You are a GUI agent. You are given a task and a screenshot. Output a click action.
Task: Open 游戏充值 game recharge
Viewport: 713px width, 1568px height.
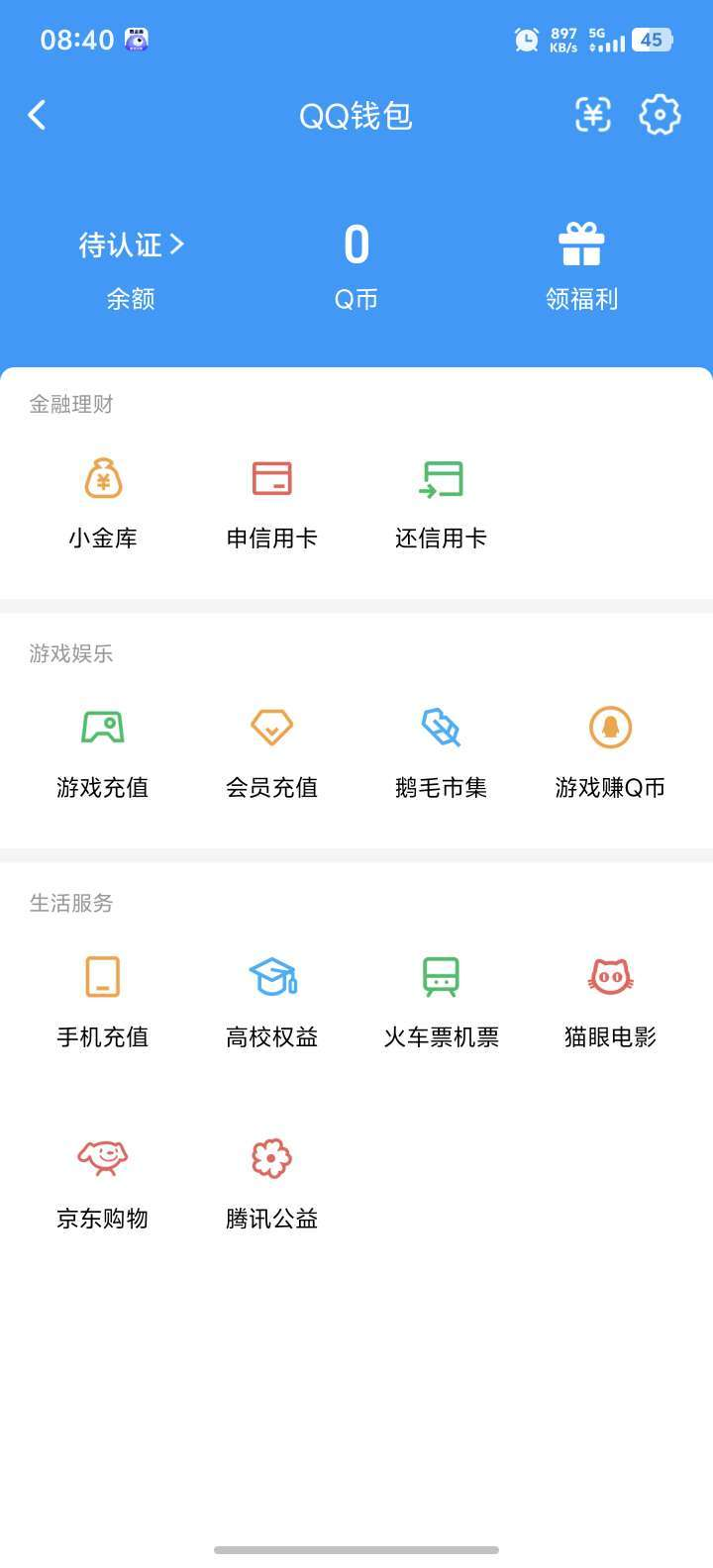point(103,728)
